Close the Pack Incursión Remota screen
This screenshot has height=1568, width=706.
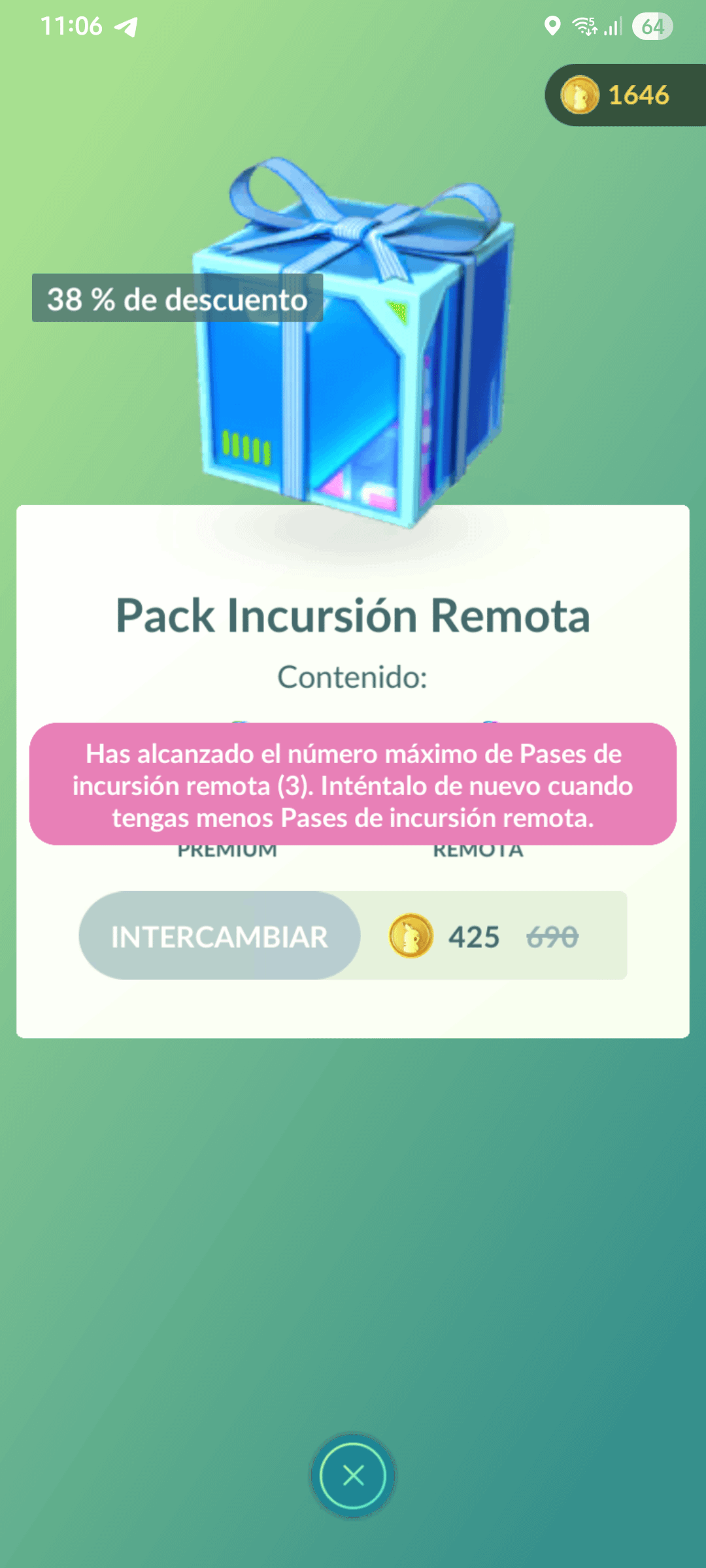pyautogui.click(x=353, y=1475)
